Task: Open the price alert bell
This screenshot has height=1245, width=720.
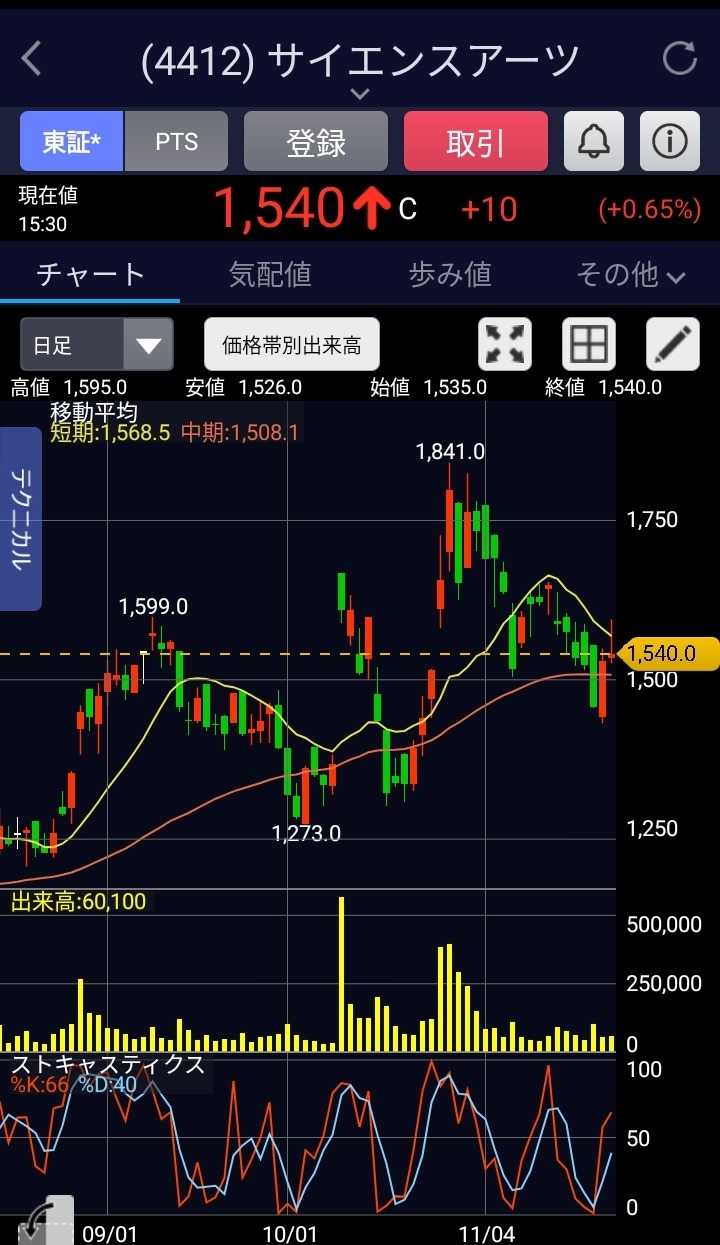Action: (x=594, y=142)
